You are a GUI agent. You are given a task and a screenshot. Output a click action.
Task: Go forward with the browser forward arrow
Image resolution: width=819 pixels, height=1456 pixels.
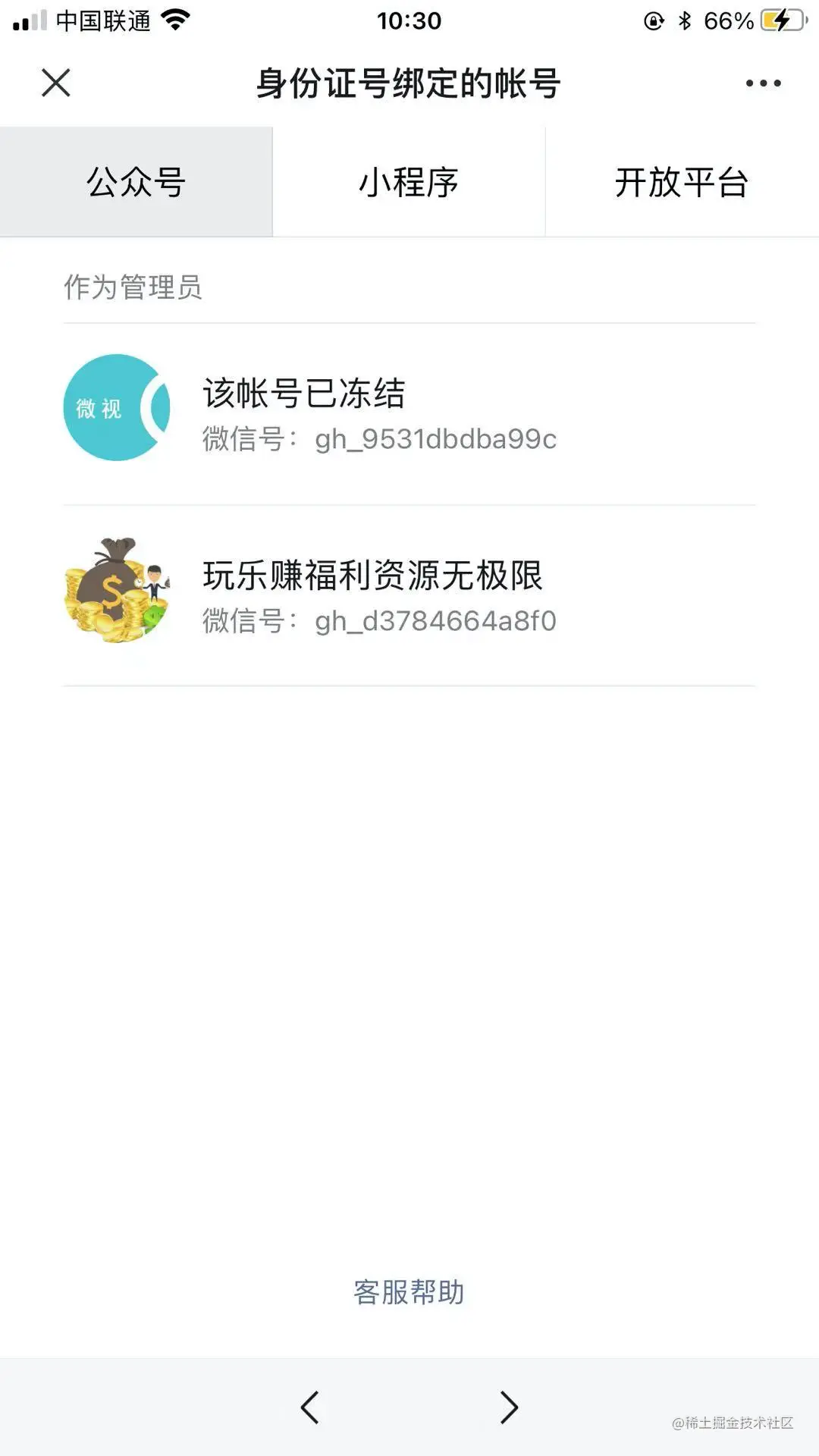[x=509, y=1407]
